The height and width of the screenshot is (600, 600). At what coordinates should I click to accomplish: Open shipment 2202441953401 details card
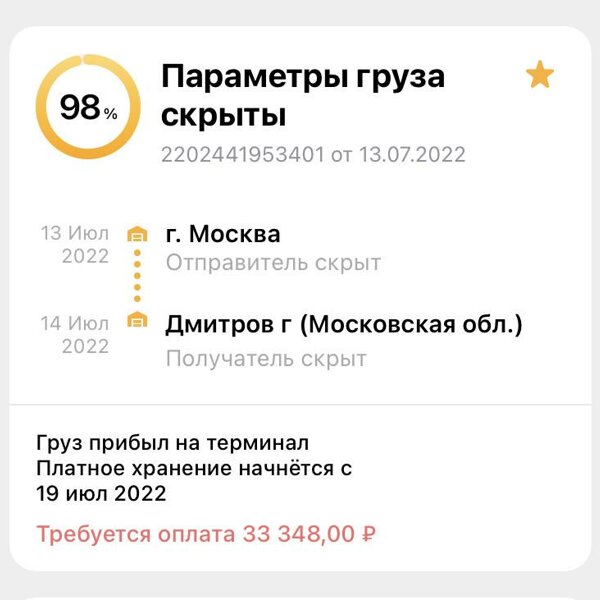coord(312,155)
